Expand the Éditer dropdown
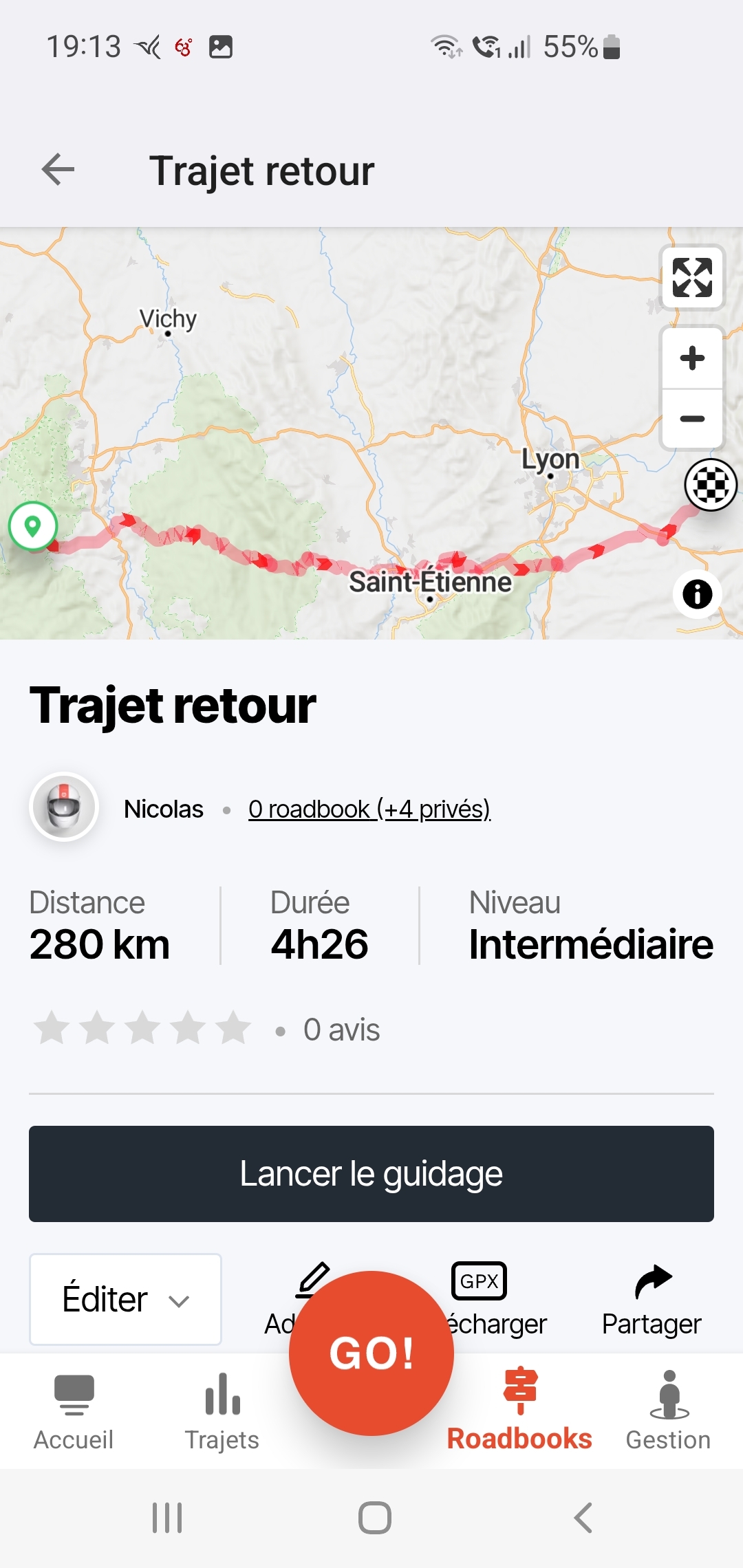The height and width of the screenshot is (1568, 743). (x=125, y=1299)
